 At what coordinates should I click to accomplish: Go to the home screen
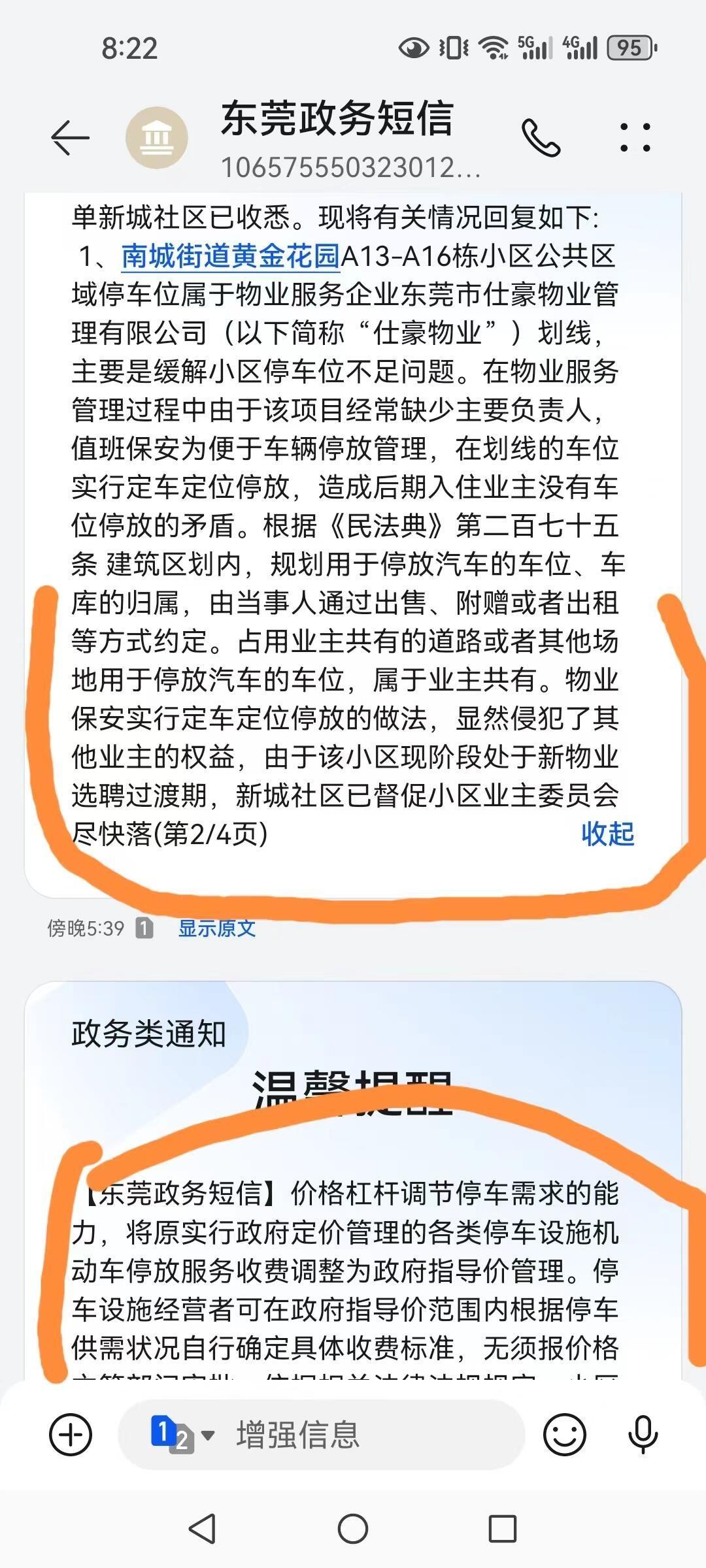(x=353, y=1529)
